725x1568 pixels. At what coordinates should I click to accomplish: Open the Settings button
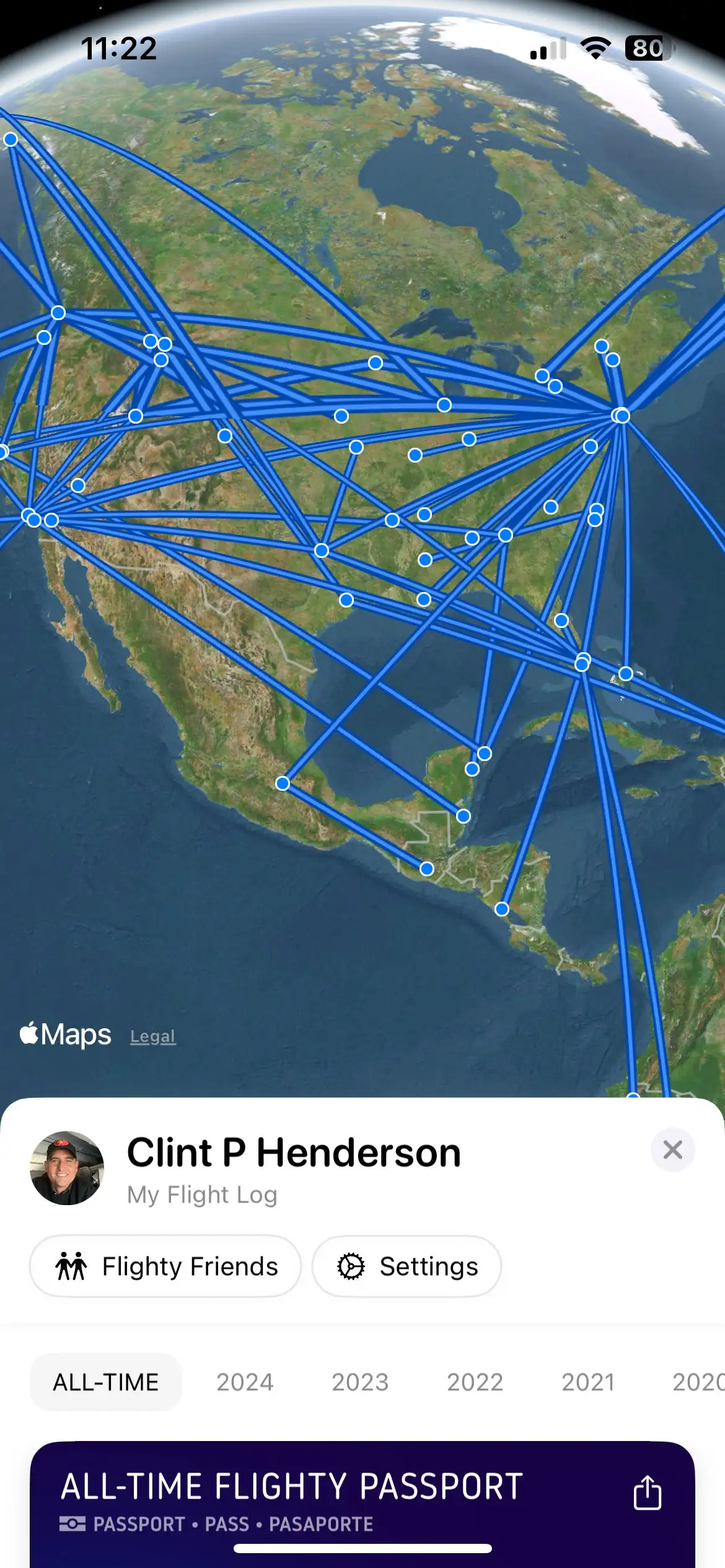(406, 1266)
